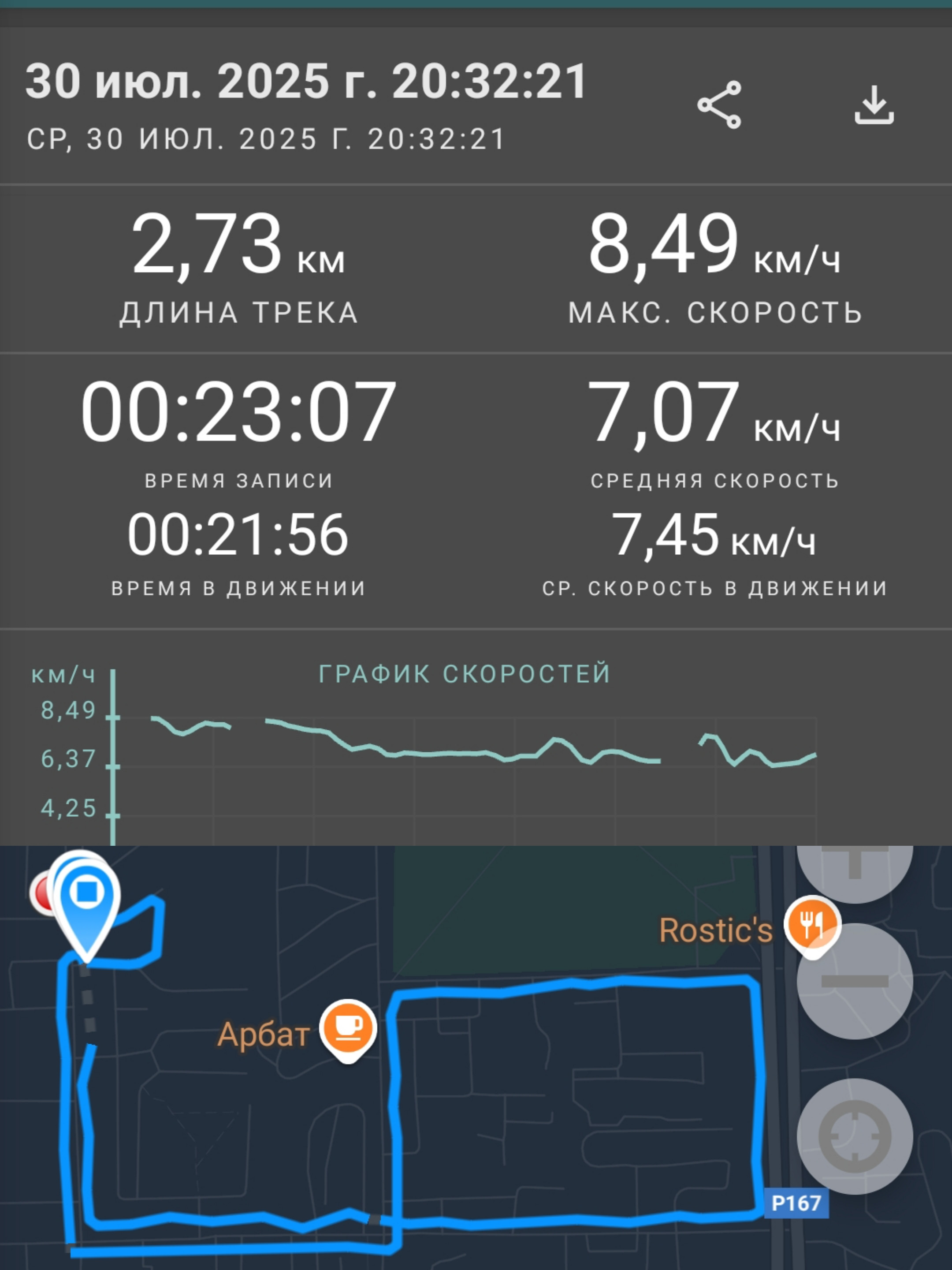Center map on my location
Screen dimensions: 952x1270
855,1136
